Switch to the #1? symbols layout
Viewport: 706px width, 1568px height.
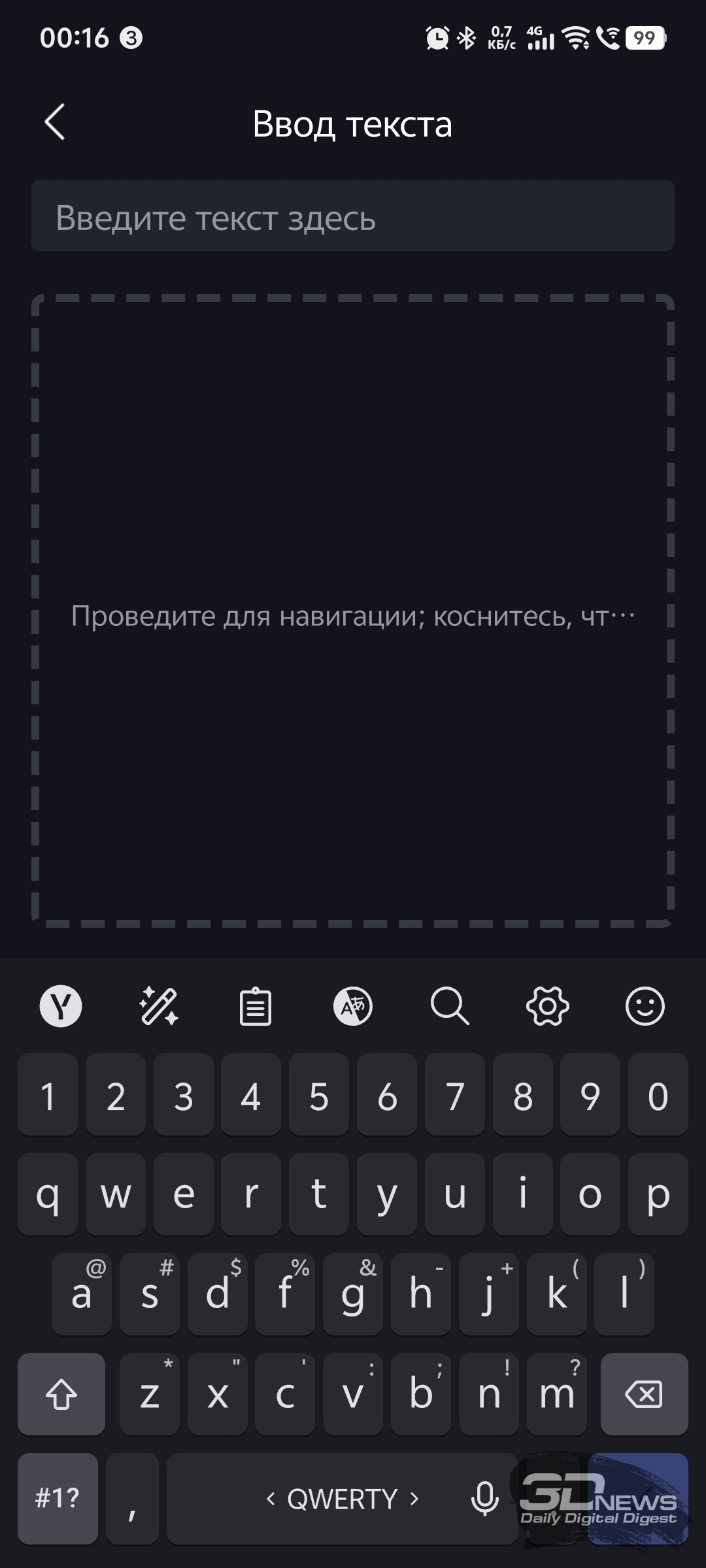tap(58, 1498)
